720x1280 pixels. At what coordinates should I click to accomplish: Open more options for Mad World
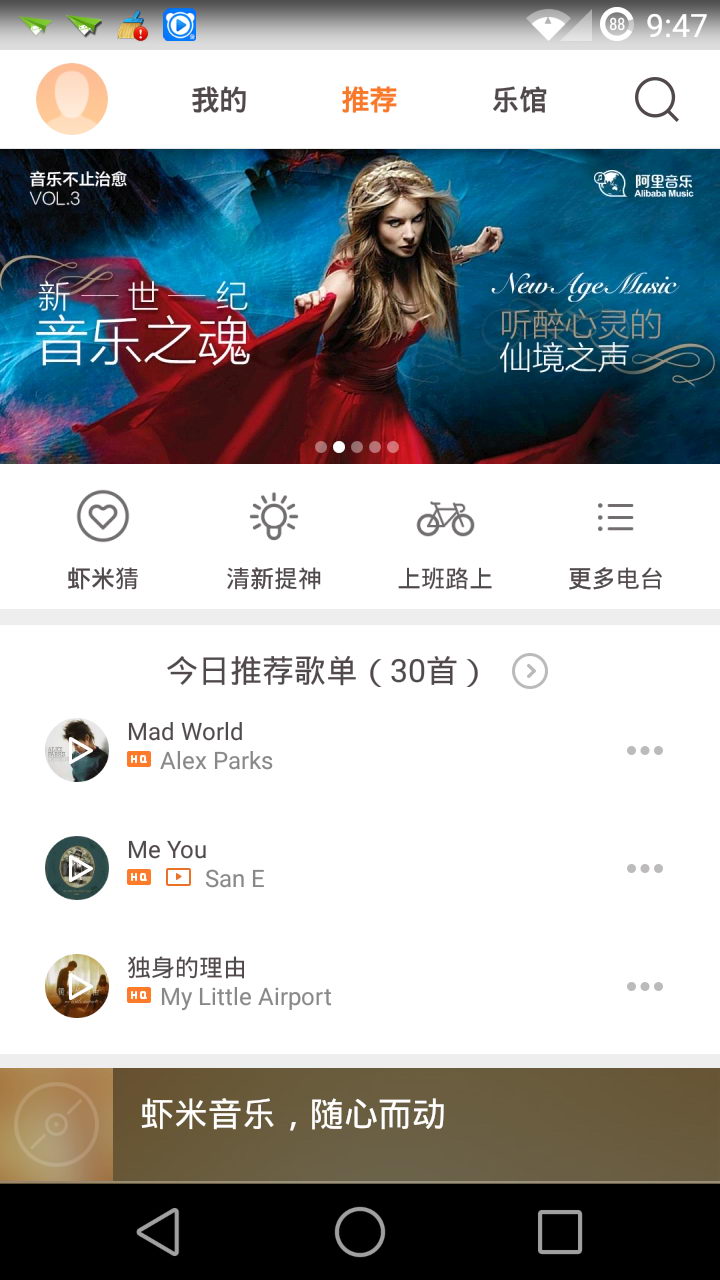(644, 750)
